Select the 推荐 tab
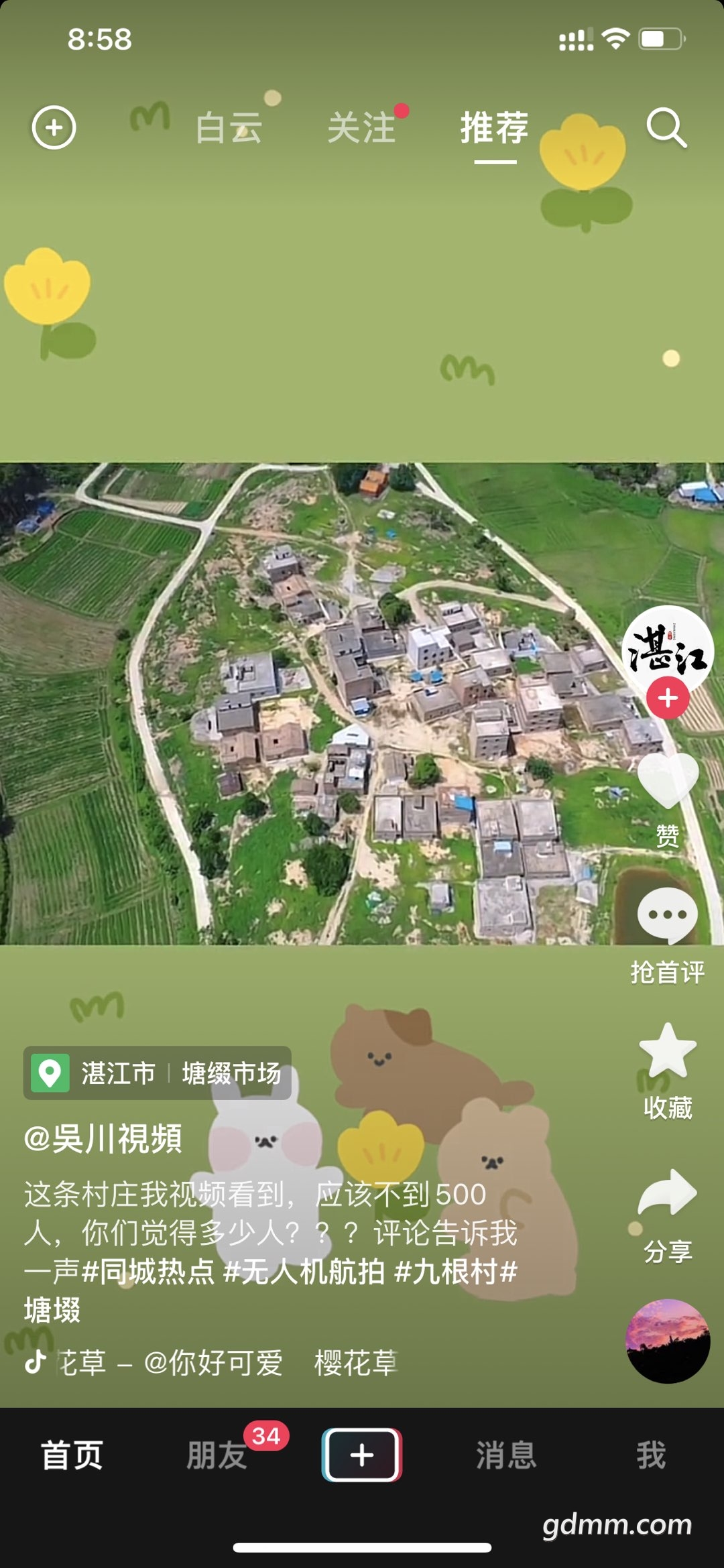This screenshot has height=1568, width=724. [495, 127]
